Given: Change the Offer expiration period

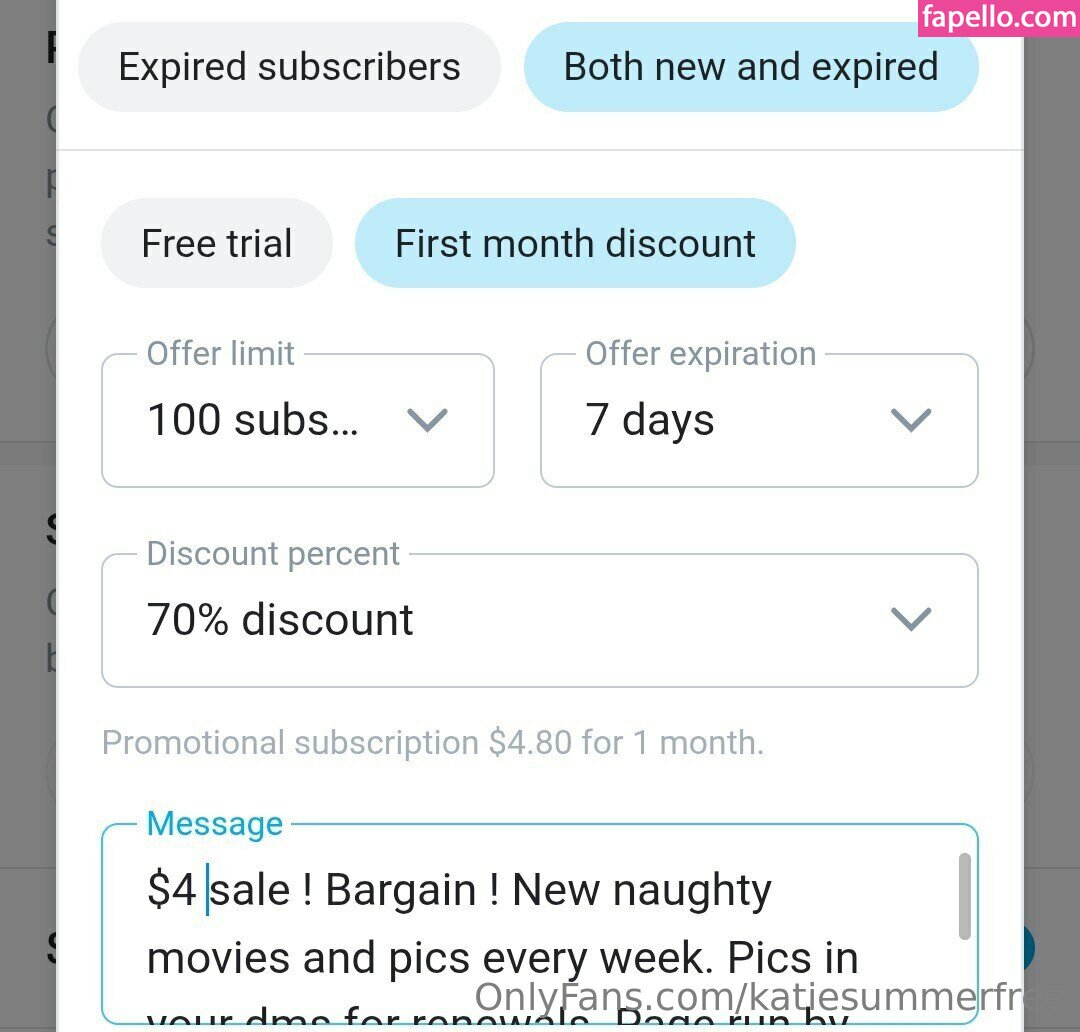Looking at the screenshot, I should point(759,420).
